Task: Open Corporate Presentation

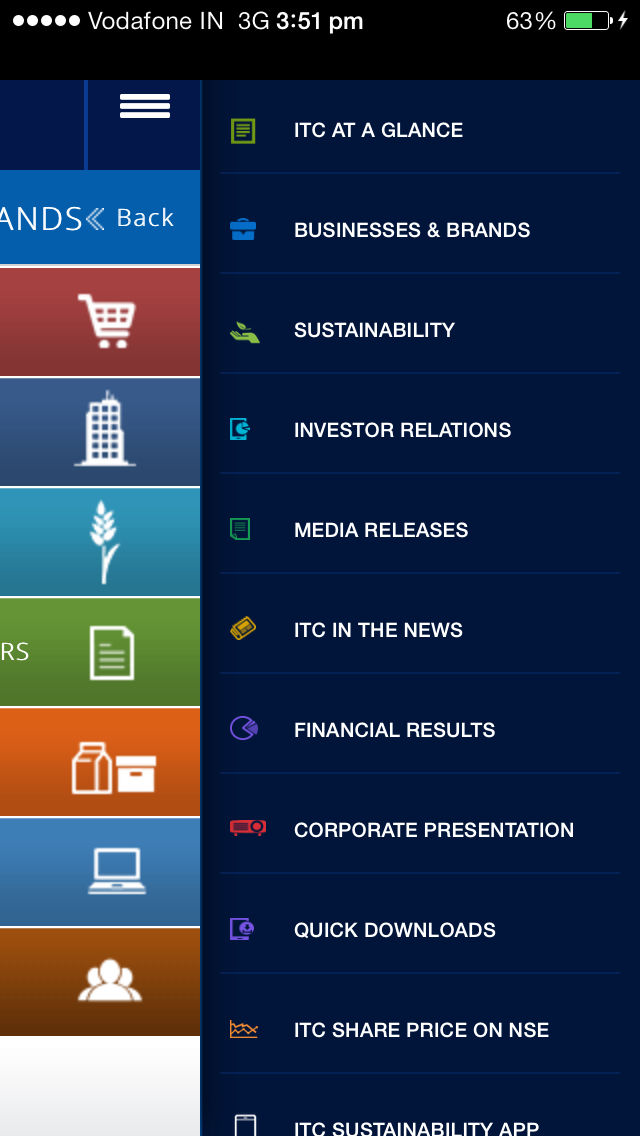Action: tap(420, 830)
